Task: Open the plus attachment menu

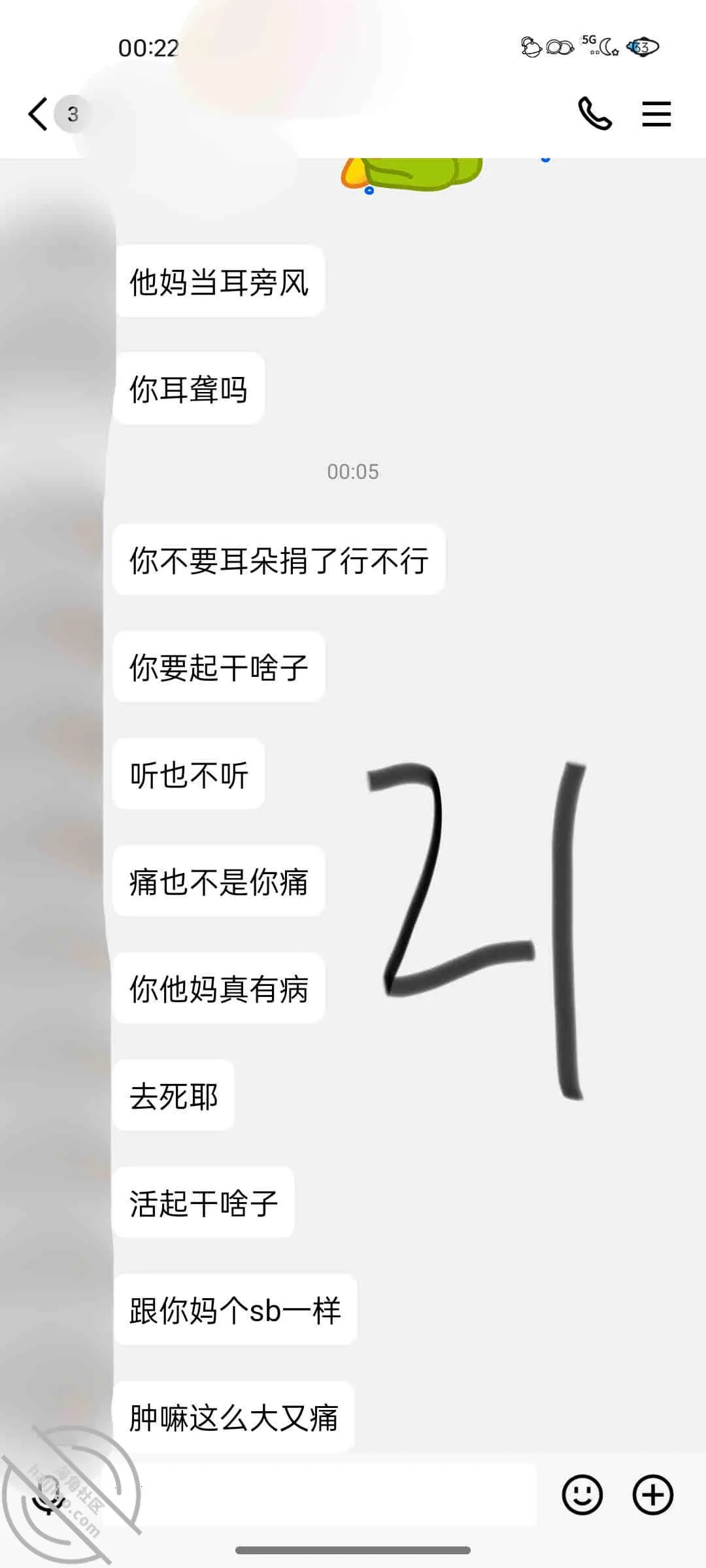Action: [652, 1494]
